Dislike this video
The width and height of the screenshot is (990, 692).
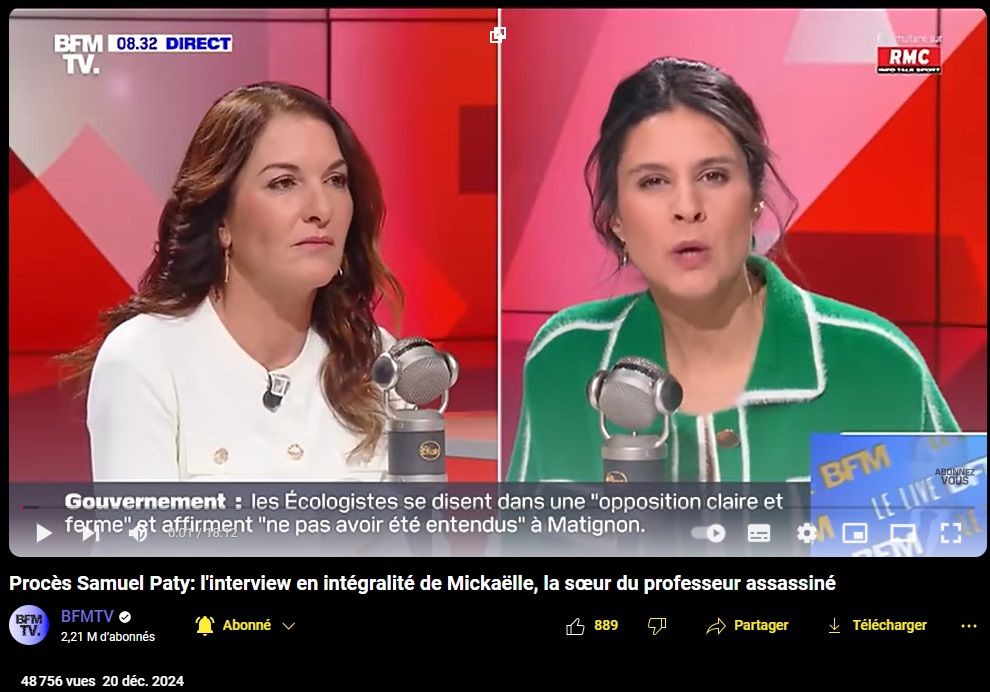click(x=657, y=625)
